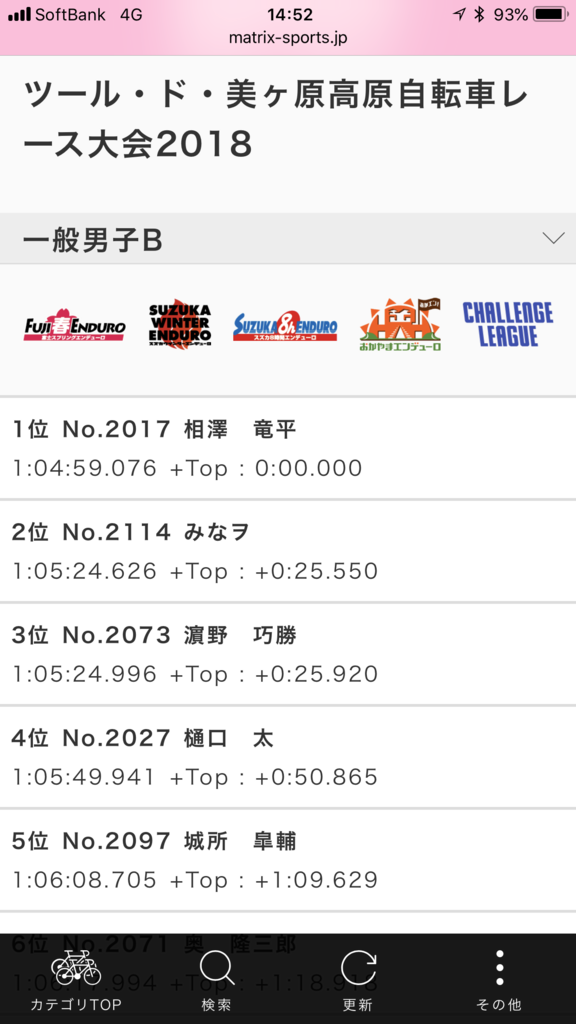Screen dimensions: 576x1024
Task: Open 検索 search in the bottom bar
Action: click(216, 980)
